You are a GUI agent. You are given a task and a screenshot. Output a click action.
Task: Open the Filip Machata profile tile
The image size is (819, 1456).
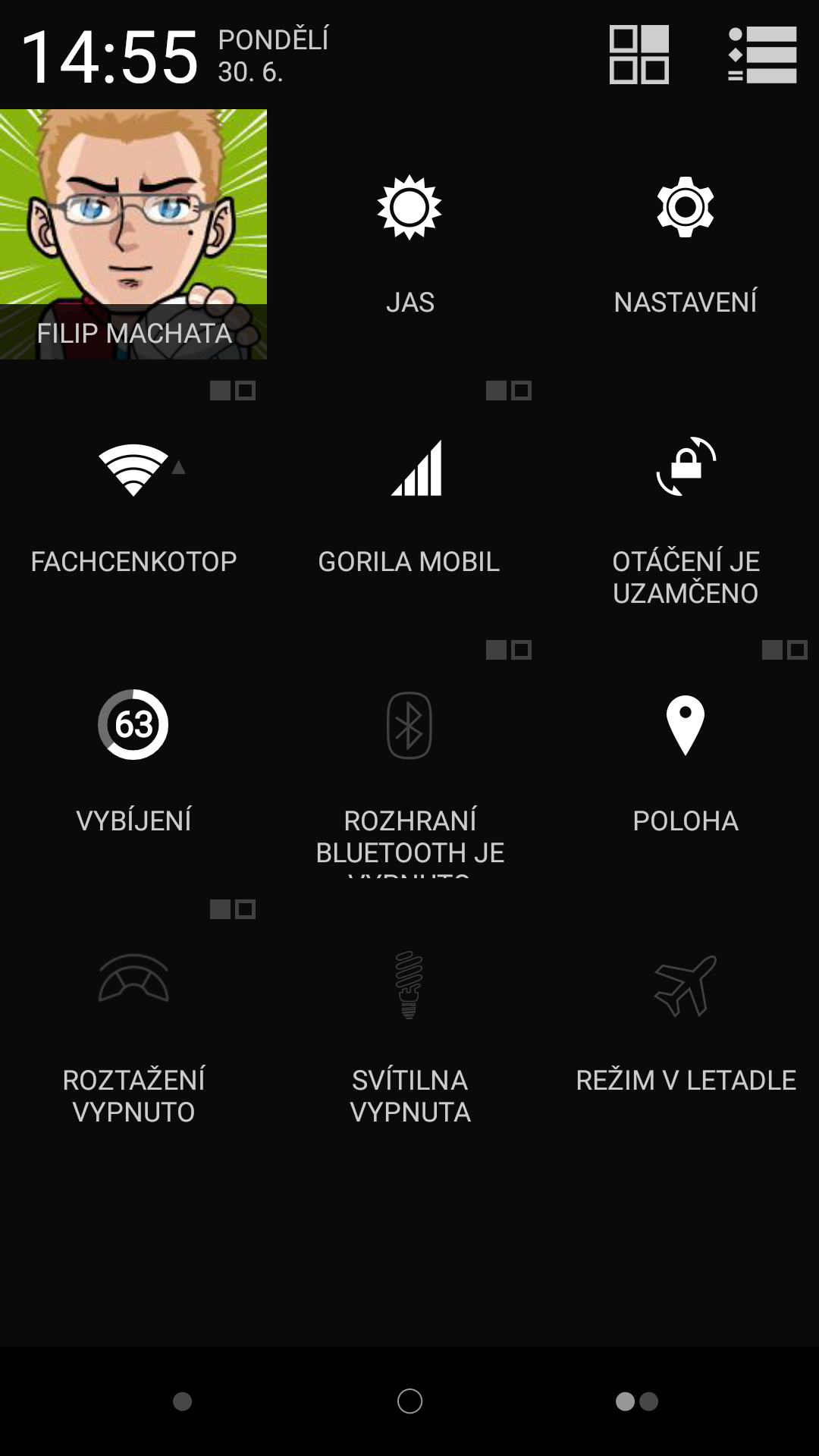tap(133, 234)
